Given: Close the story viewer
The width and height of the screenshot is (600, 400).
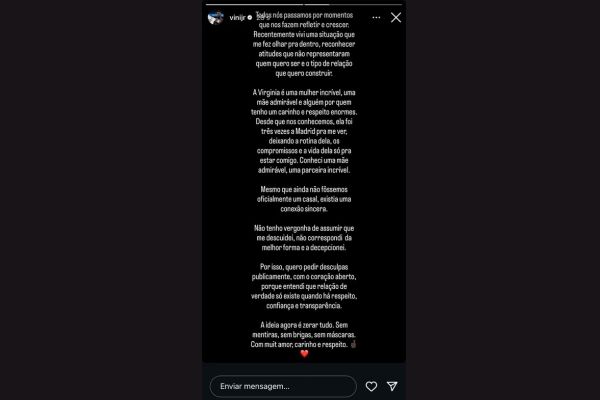Looking at the screenshot, I should [x=395, y=18].
